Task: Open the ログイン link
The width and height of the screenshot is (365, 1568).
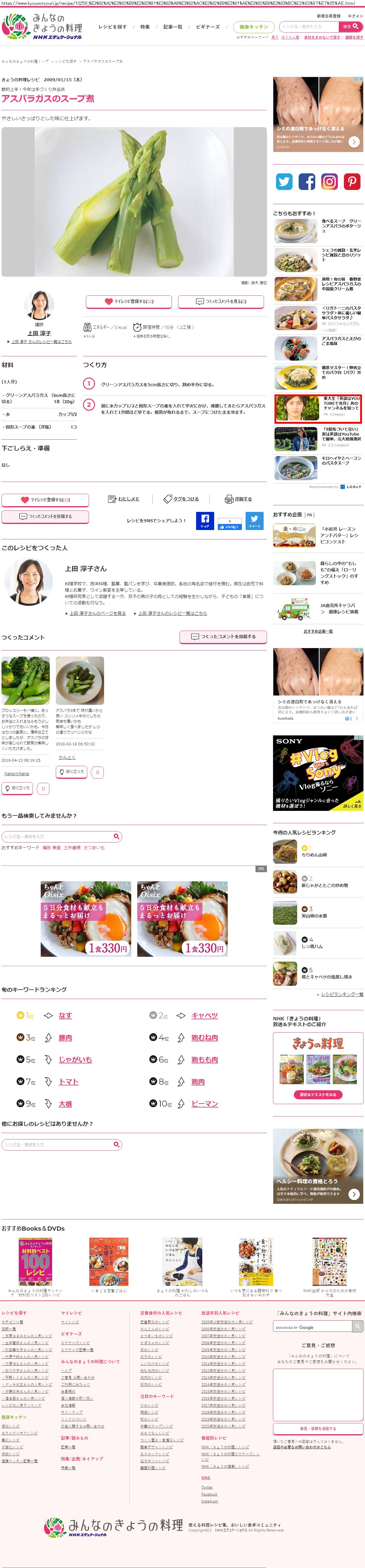Action: (355, 16)
